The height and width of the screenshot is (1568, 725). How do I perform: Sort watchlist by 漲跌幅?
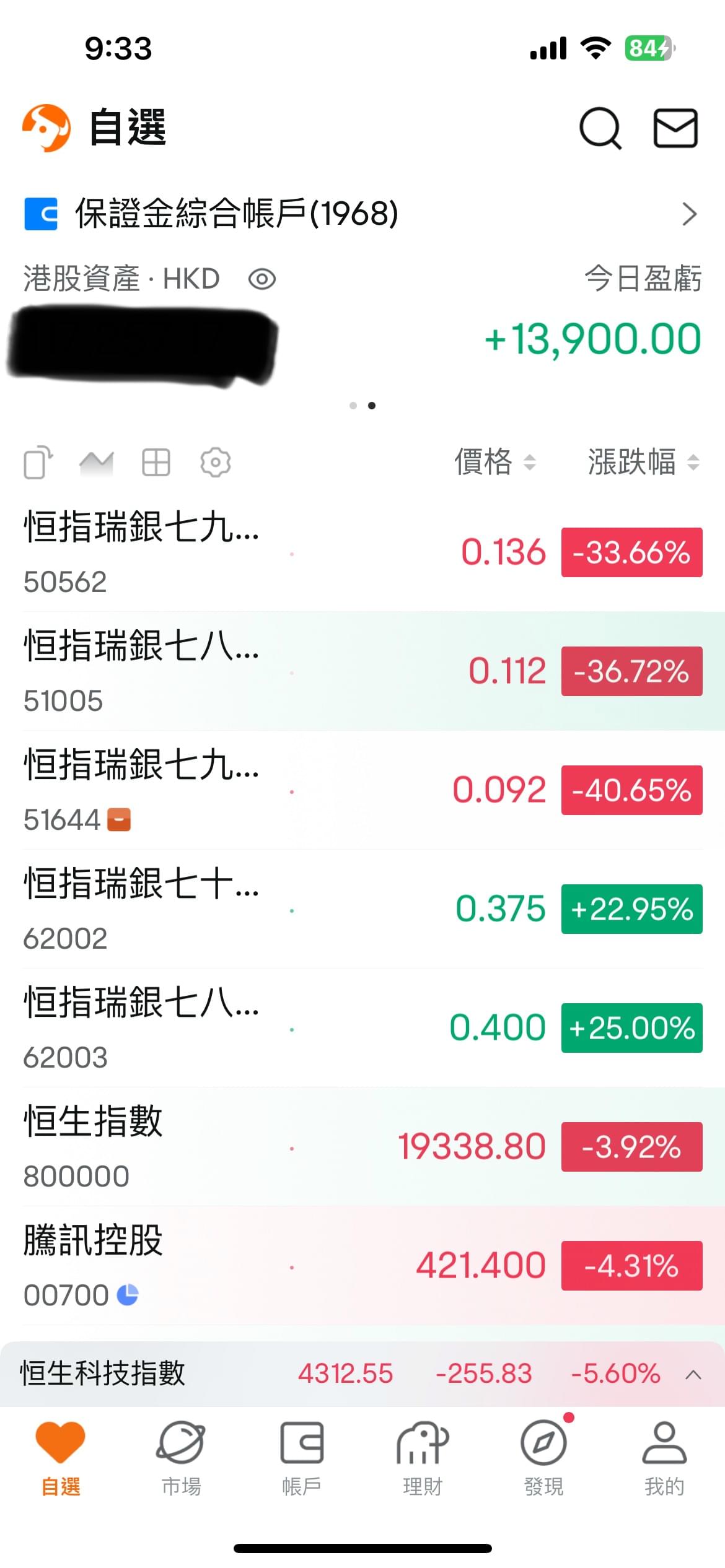coord(643,462)
